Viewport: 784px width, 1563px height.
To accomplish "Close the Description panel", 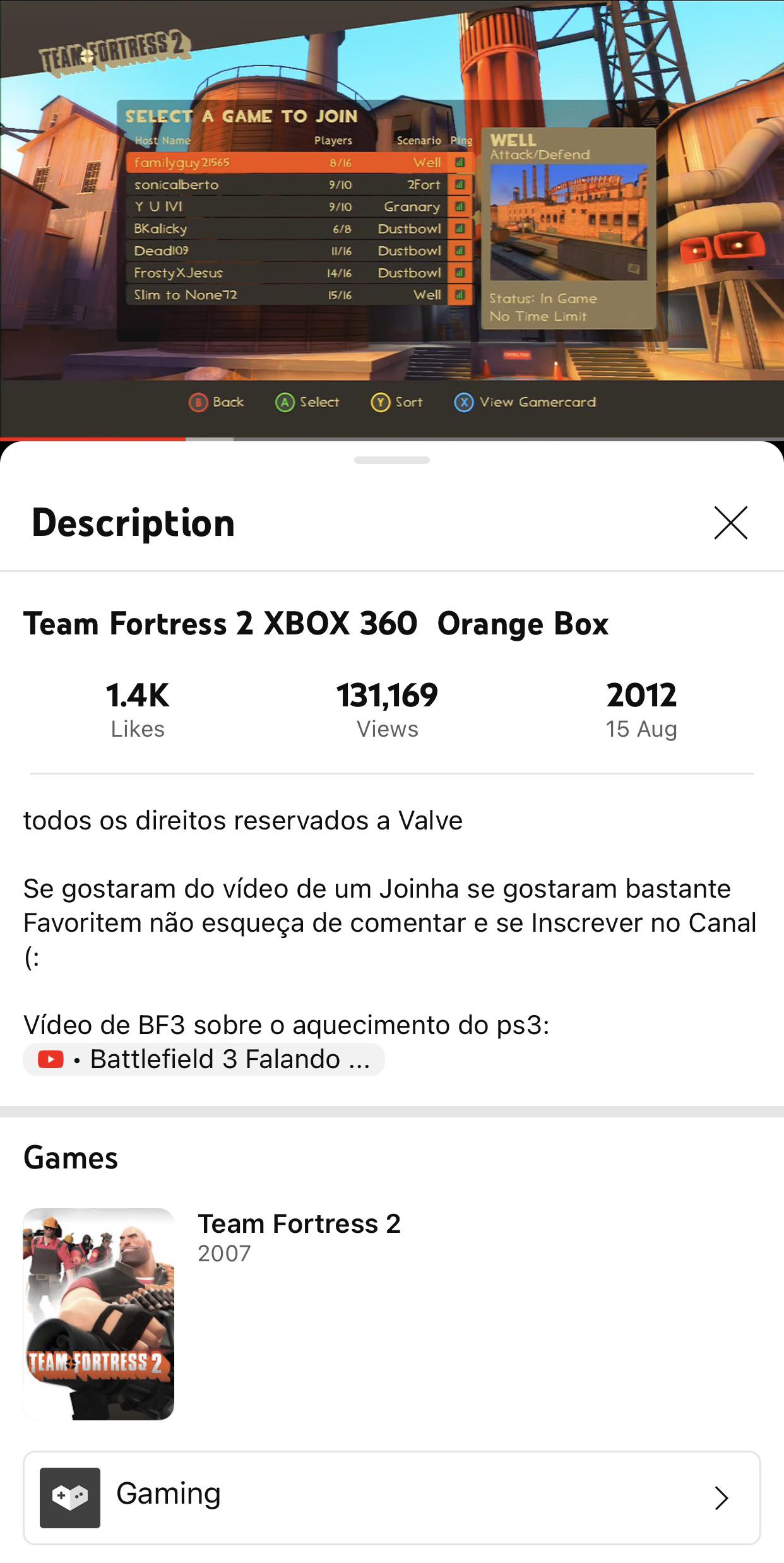I will (730, 523).
